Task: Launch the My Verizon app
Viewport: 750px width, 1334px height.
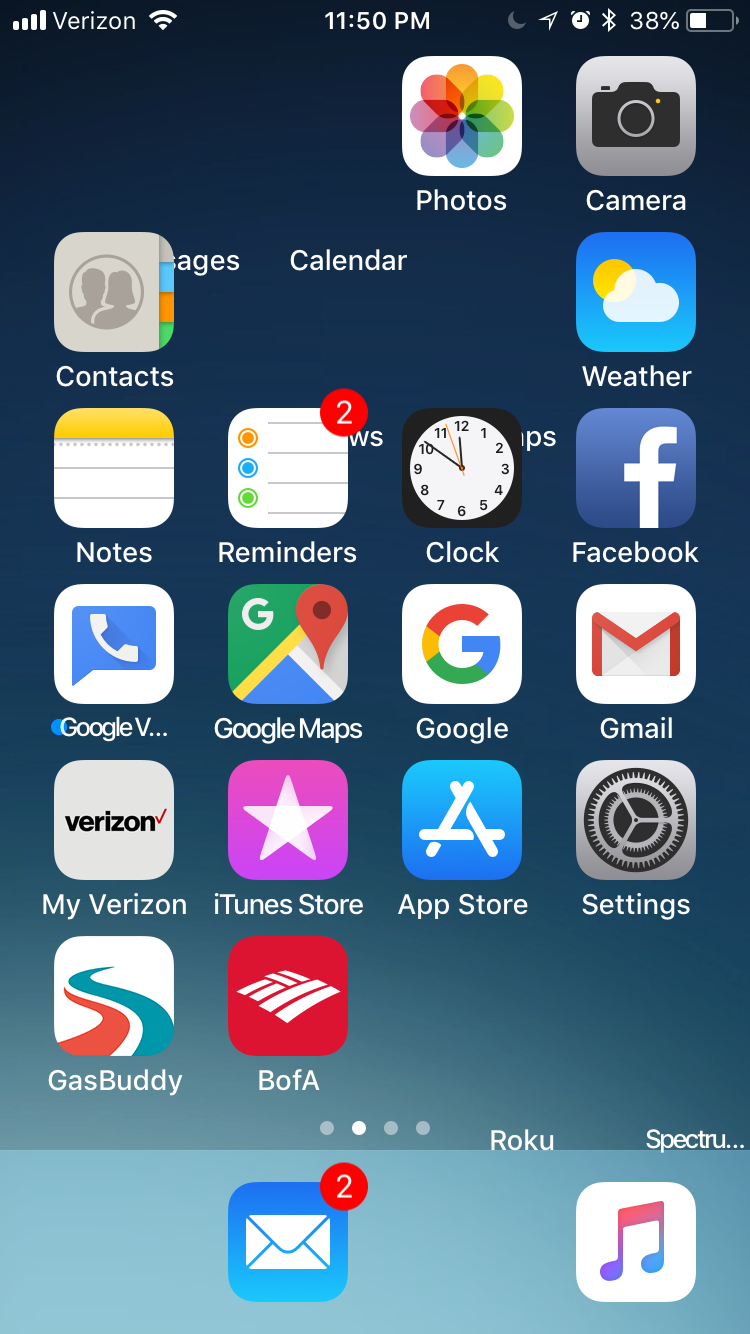Action: (x=114, y=820)
